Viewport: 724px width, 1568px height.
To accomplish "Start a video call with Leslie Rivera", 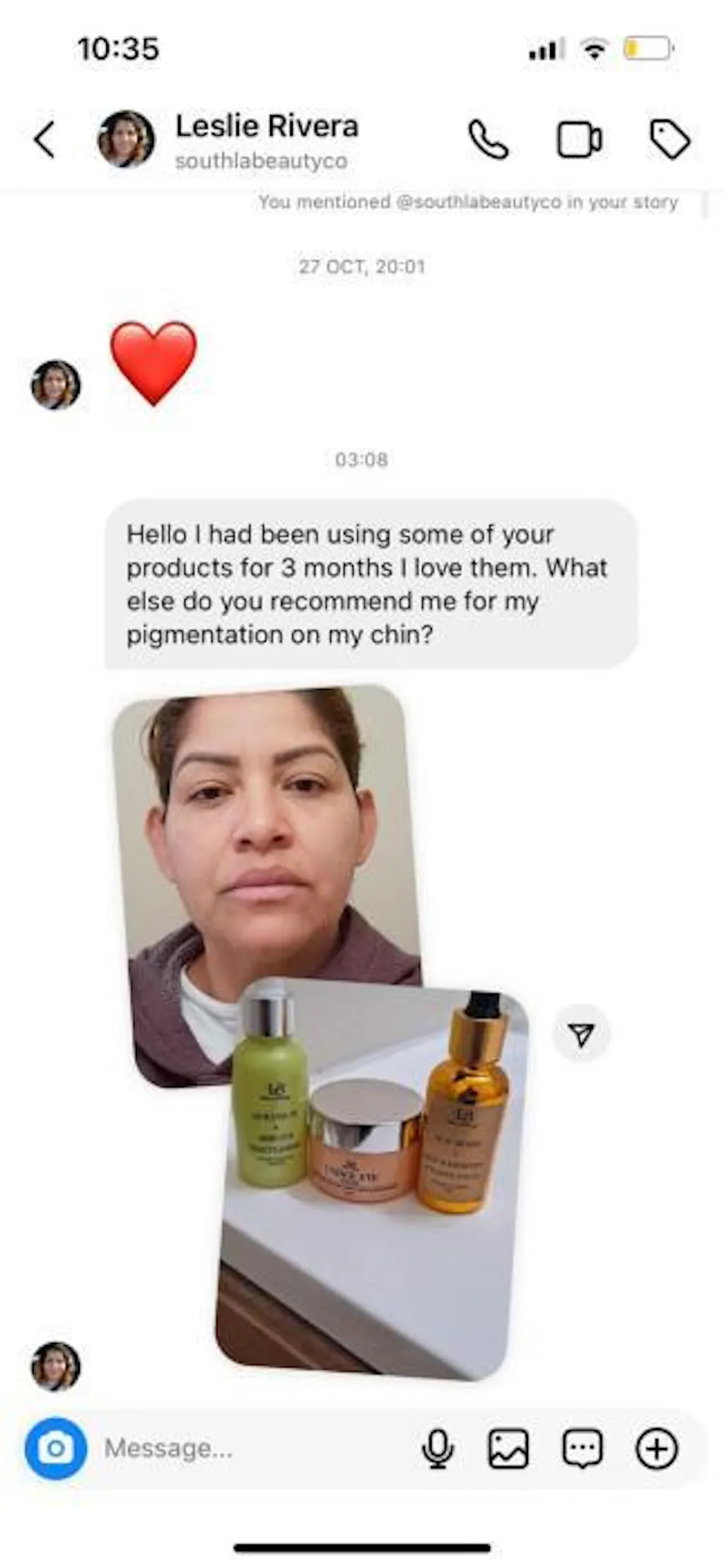I will (579, 140).
